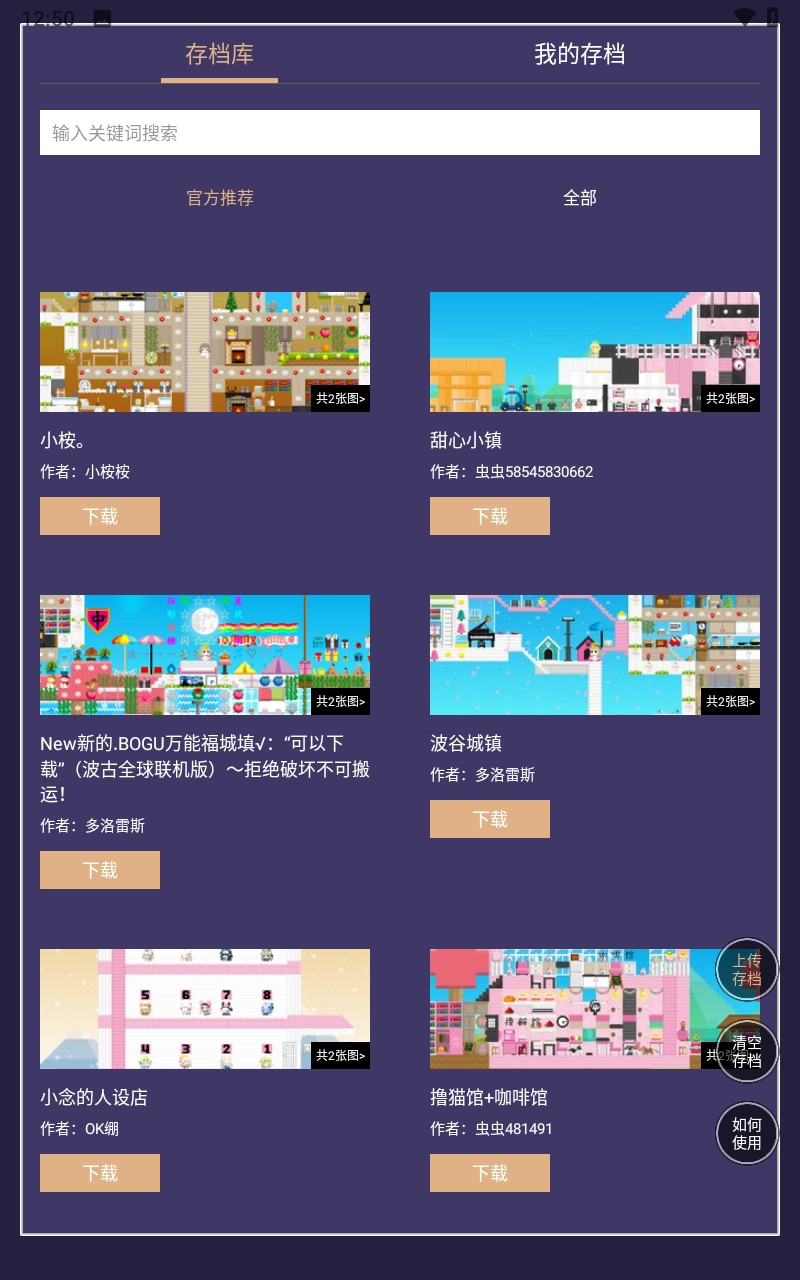Select the 全部 filter tab
The height and width of the screenshot is (1280, 800).
pos(580,198)
